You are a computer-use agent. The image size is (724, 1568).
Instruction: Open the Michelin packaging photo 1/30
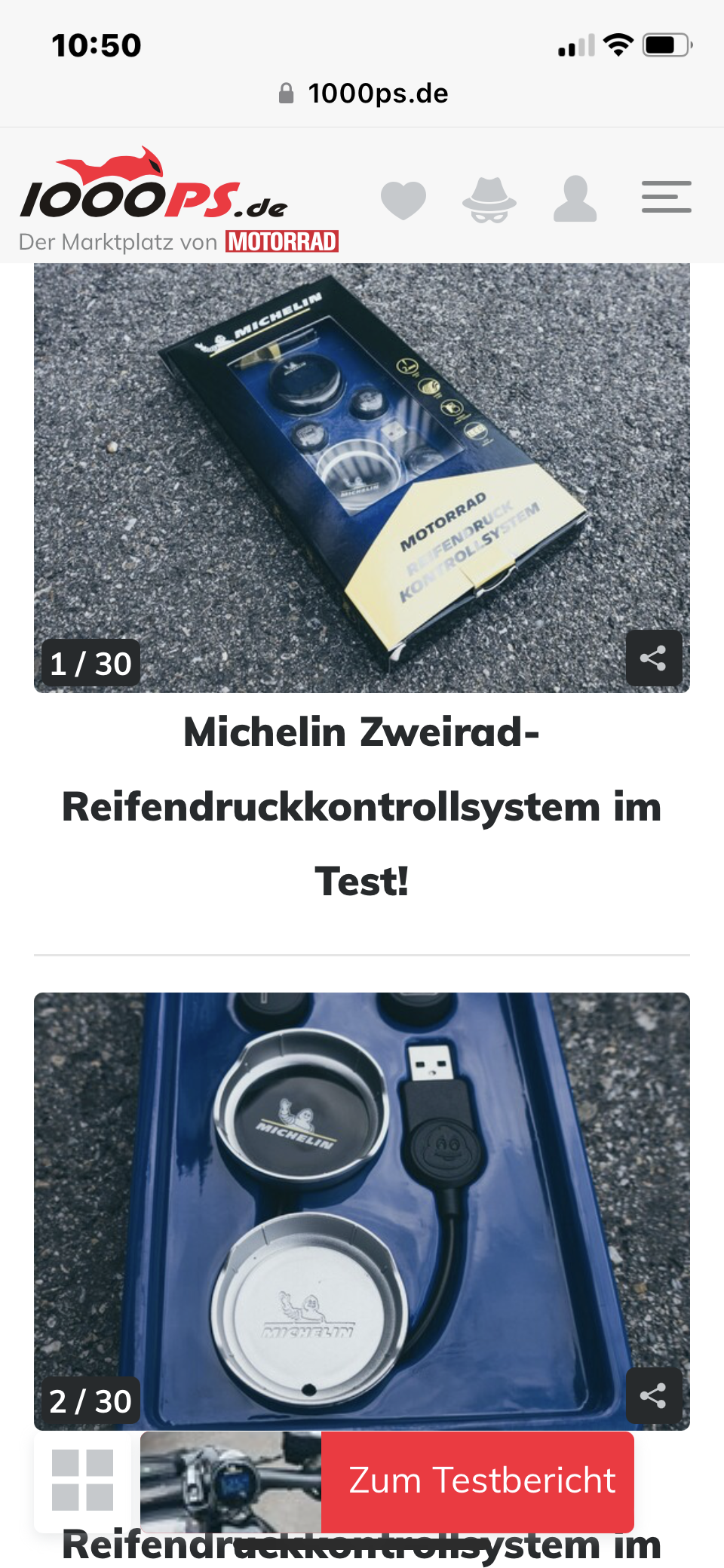coord(362,468)
